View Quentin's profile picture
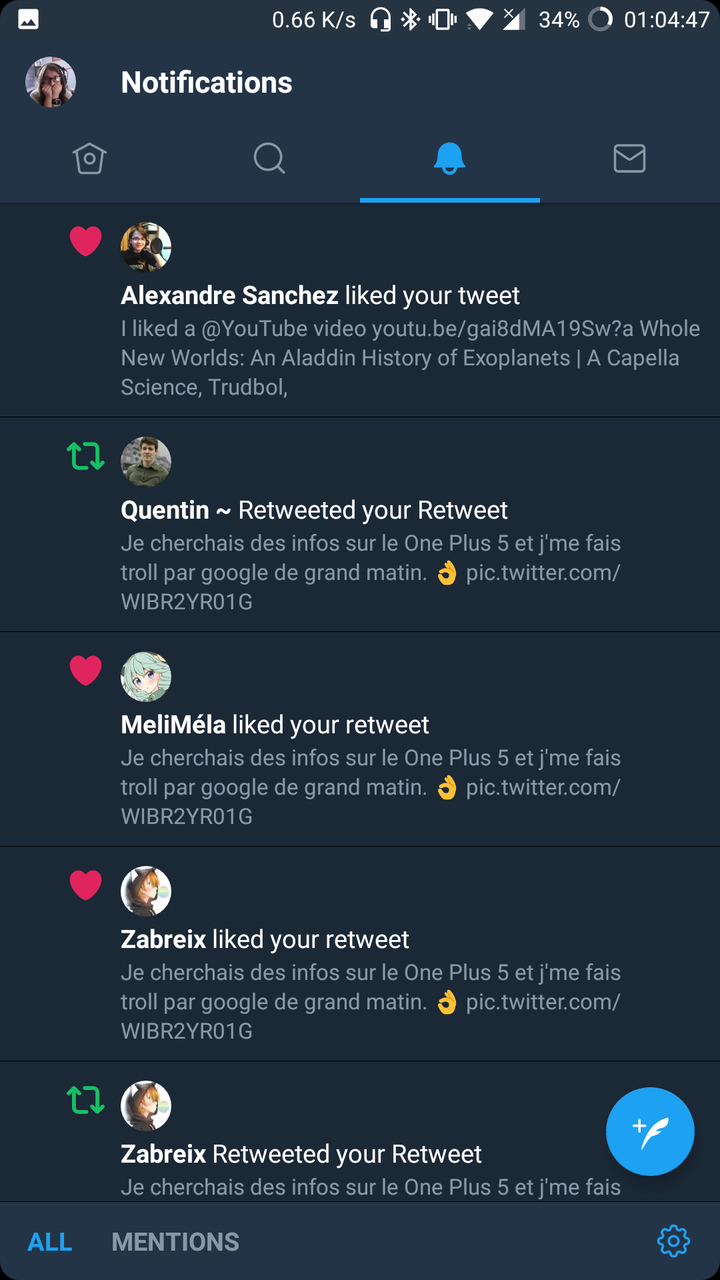This screenshot has width=720, height=1280. (x=146, y=462)
